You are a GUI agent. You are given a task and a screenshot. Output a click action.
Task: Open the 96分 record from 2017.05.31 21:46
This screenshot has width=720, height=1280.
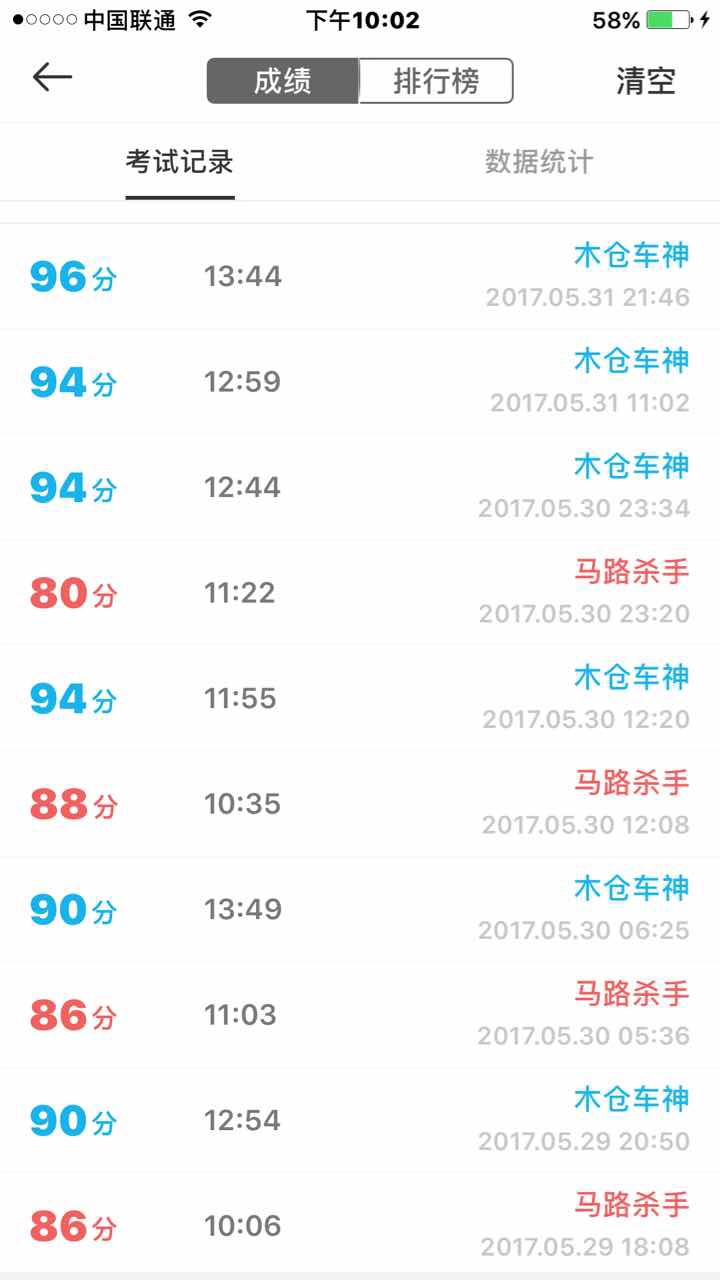[x=360, y=276]
